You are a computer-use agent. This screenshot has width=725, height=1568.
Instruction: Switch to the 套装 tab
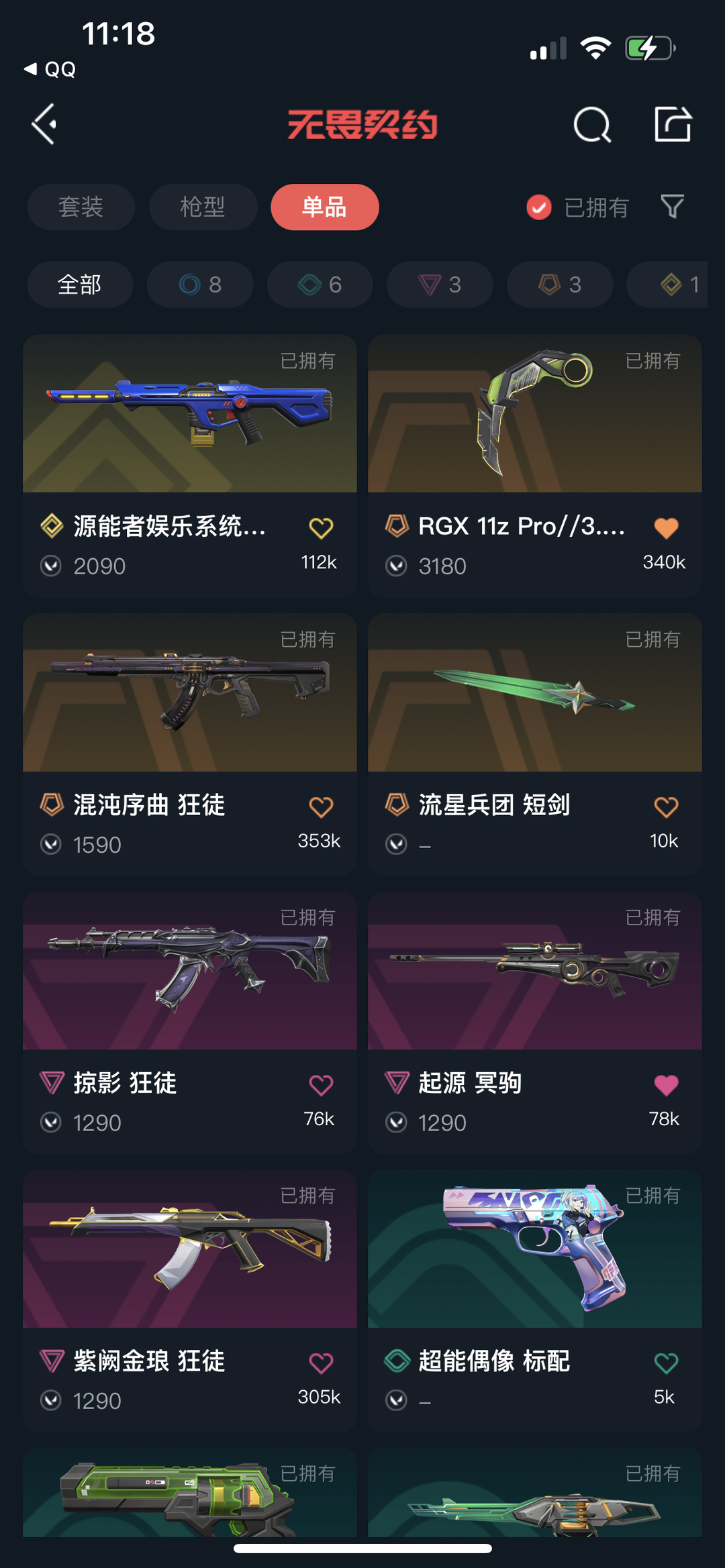click(81, 207)
